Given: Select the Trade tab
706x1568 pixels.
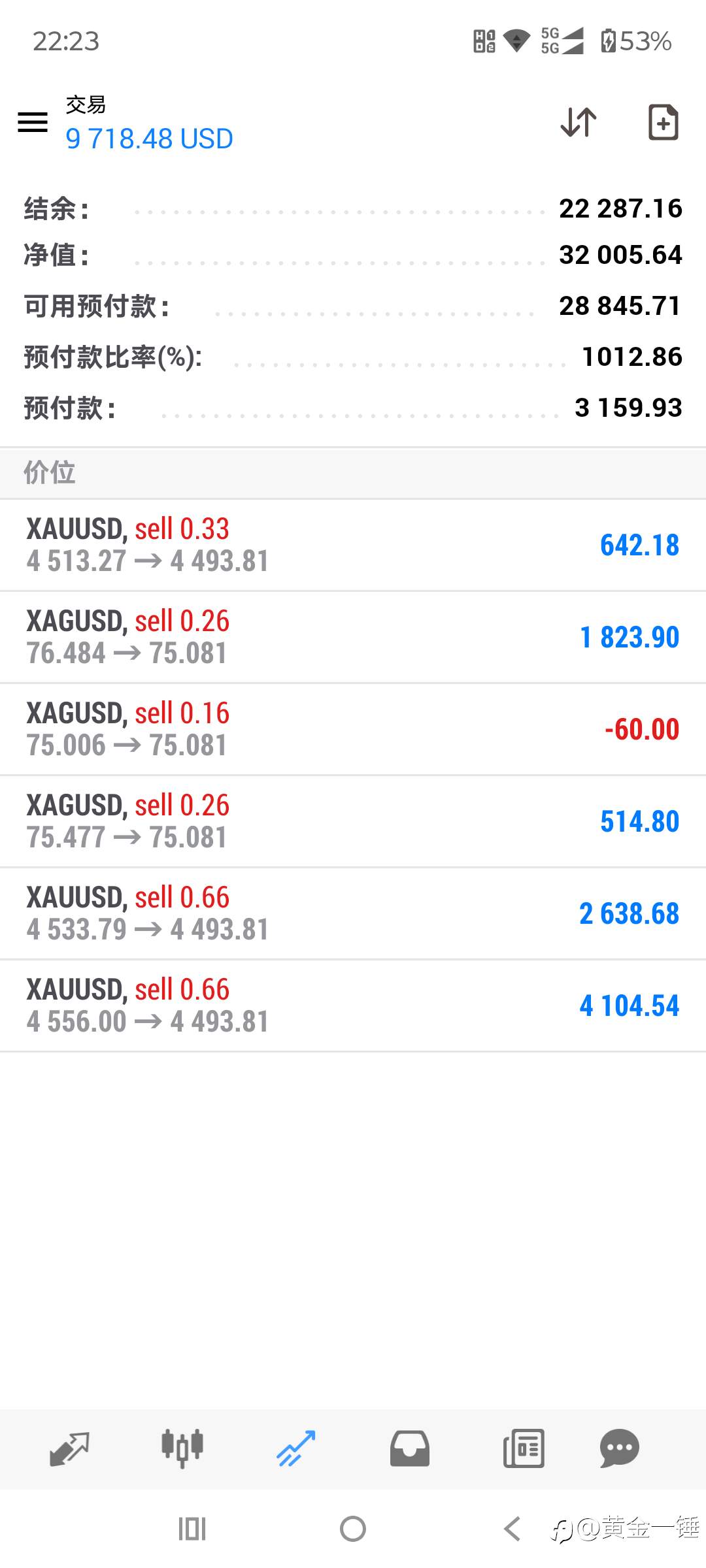Looking at the screenshot, I should [296, 1449].
